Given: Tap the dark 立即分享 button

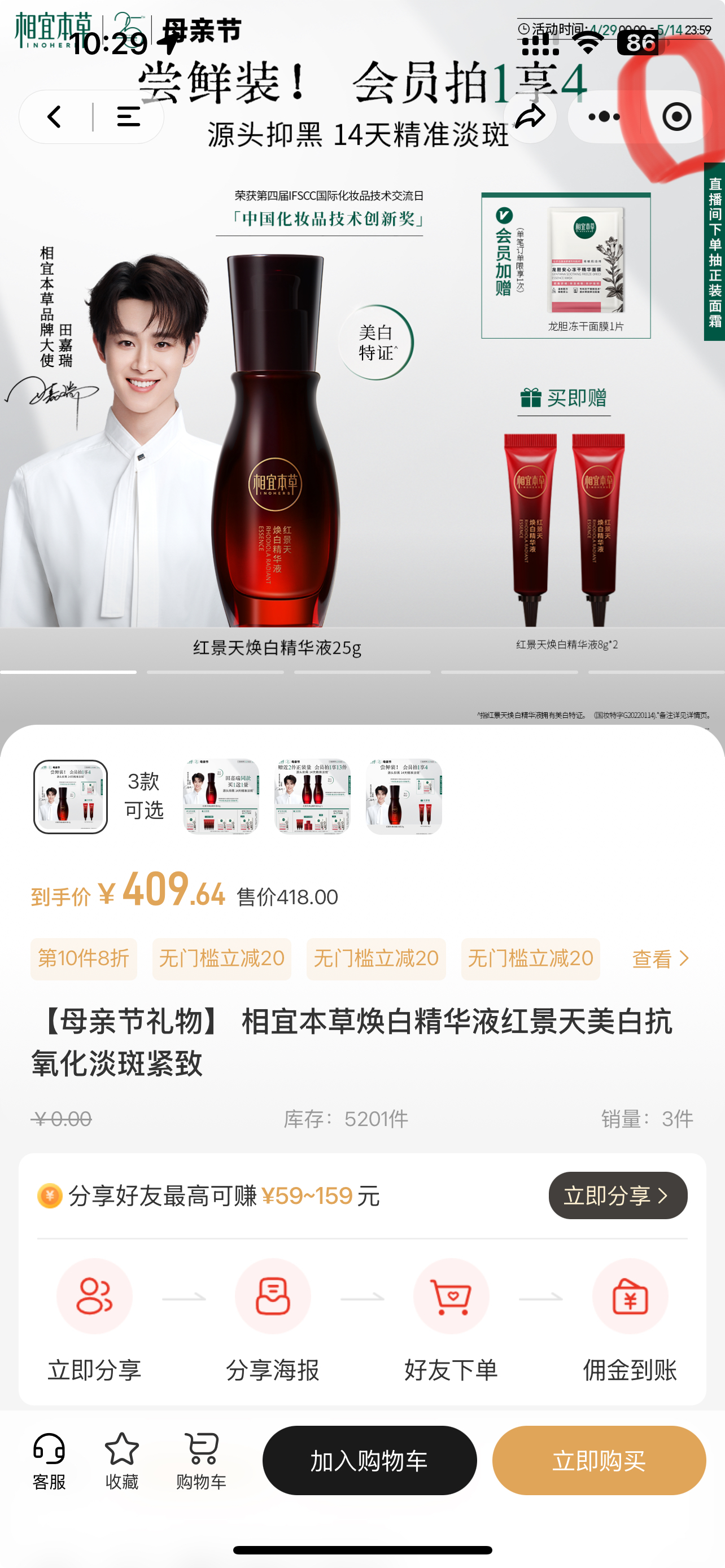Looking at the screenshot, I should coord(617,1195).
